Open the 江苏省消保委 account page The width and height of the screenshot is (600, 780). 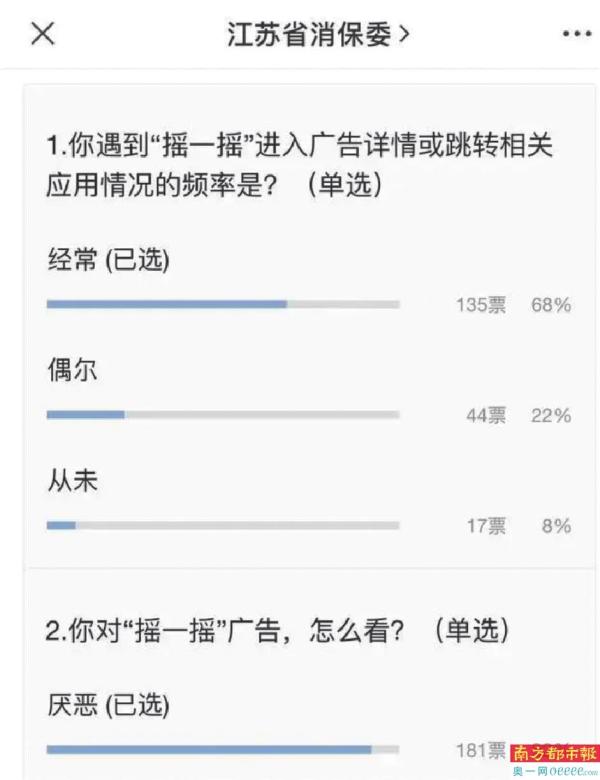(318, 34)
